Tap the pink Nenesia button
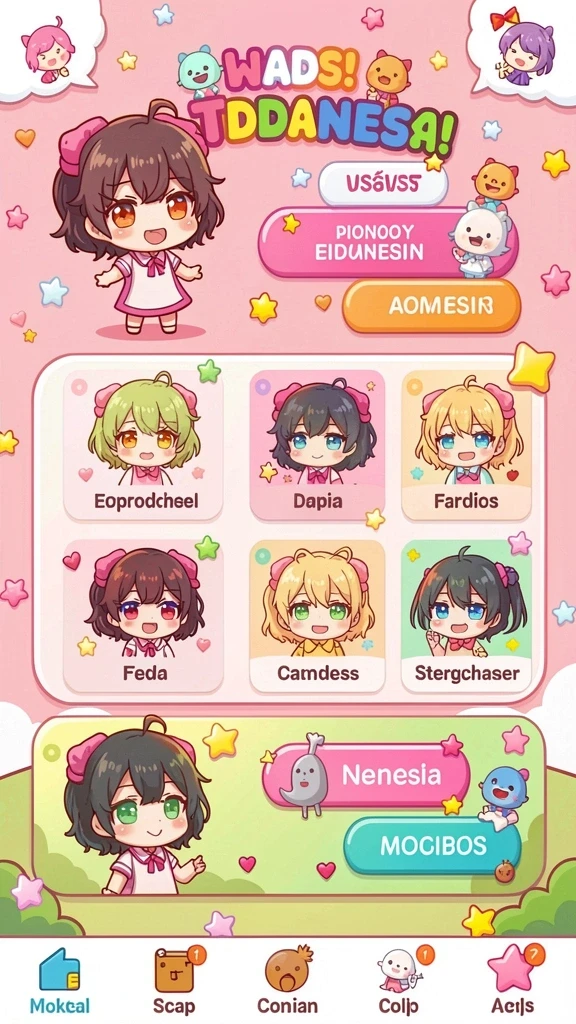The image size is (576, 1024). [366, 775]
